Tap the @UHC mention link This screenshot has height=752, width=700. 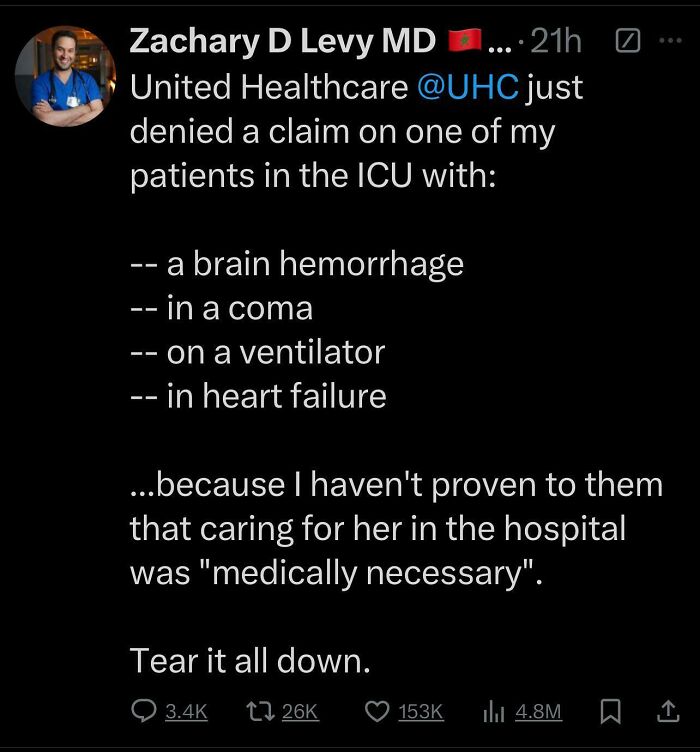coord(467,87)
